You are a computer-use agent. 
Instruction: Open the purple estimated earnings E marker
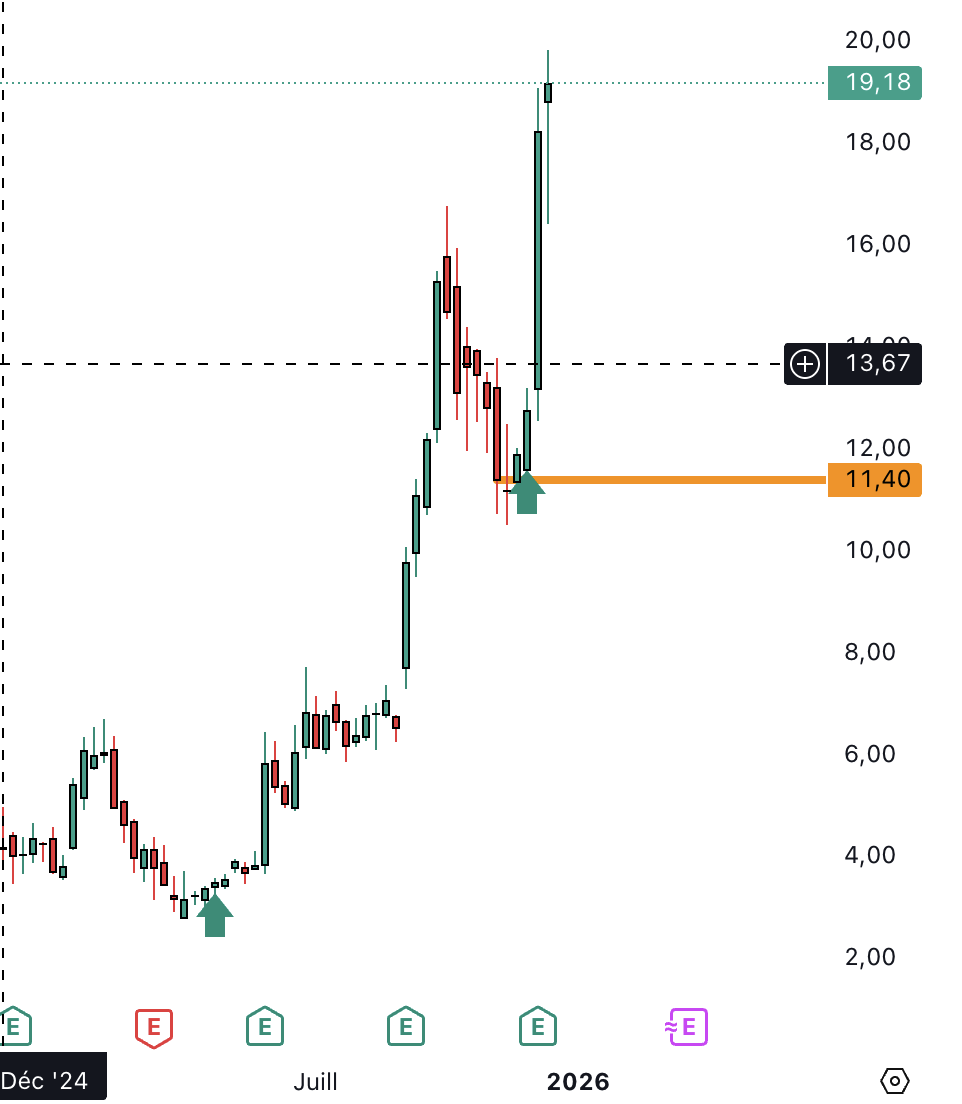pyautogui.click(x=687, y=1027)
